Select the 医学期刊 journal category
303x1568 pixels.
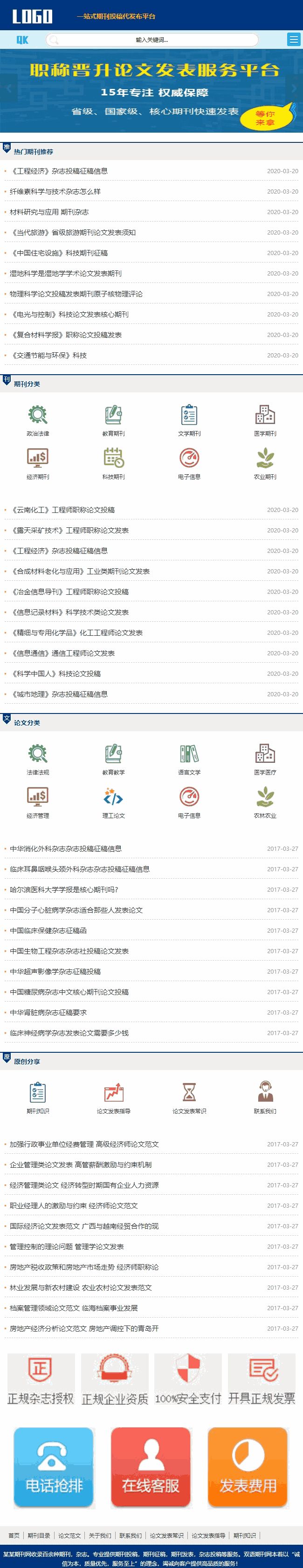[265, 421]
